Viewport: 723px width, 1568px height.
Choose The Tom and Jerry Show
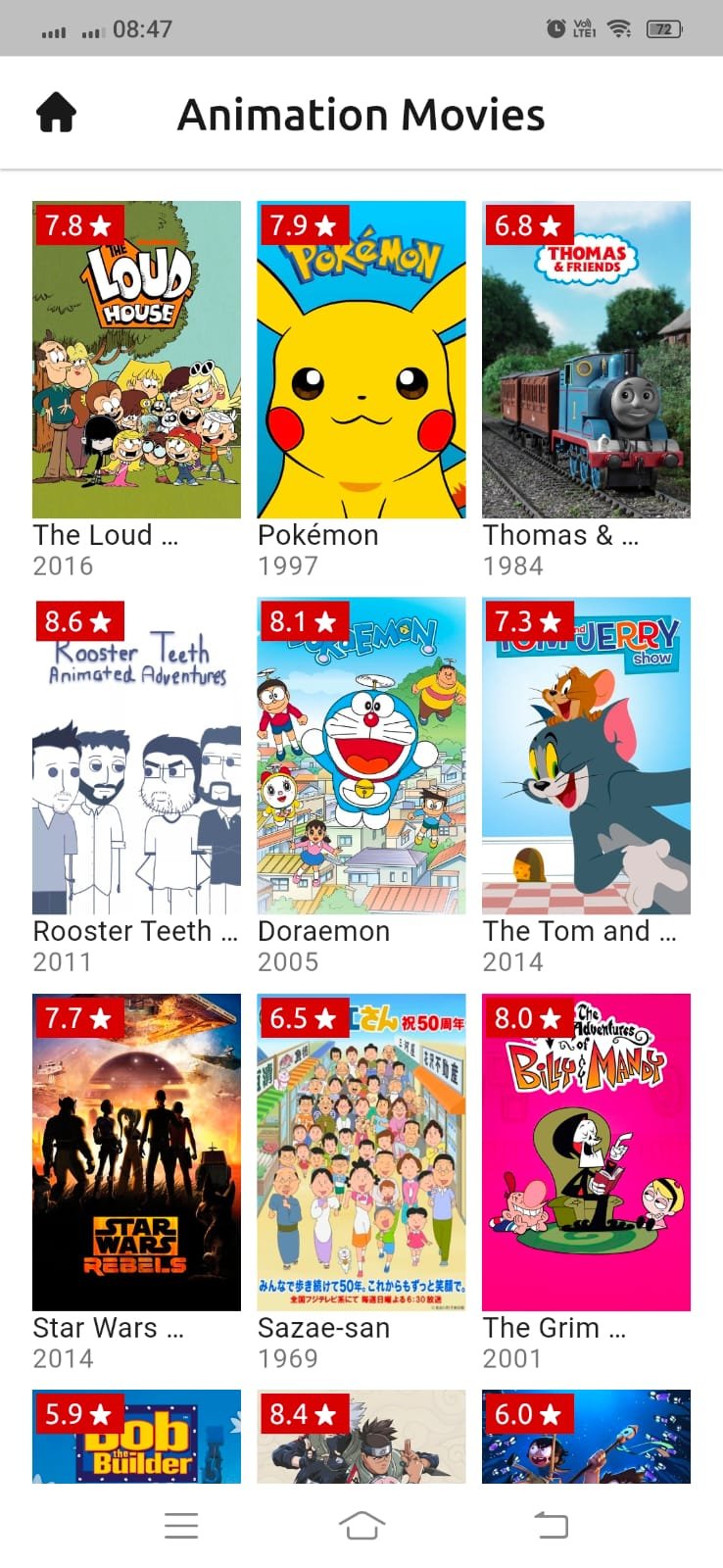[x=586, y=756]
